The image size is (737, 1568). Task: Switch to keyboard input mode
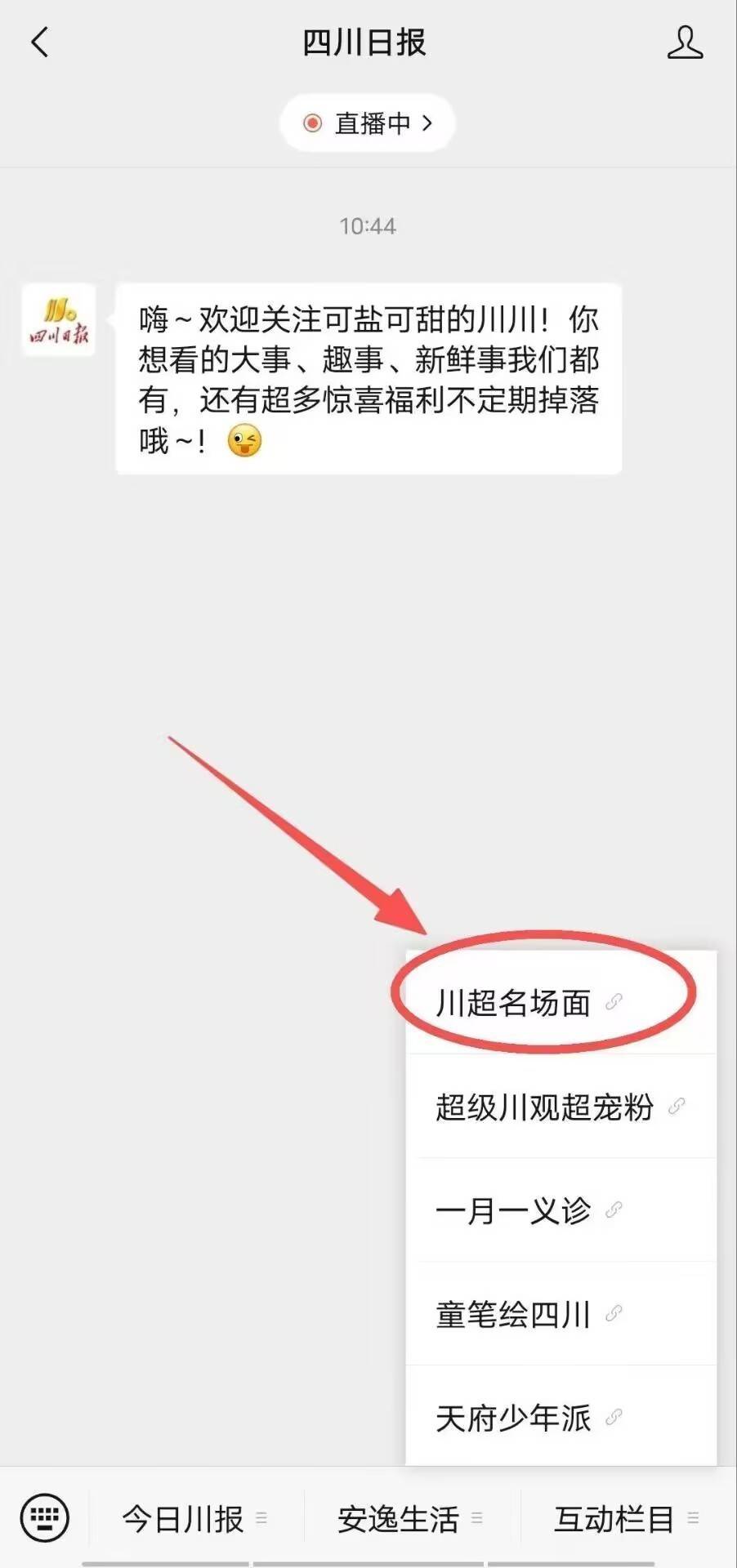click(44, 1518)
